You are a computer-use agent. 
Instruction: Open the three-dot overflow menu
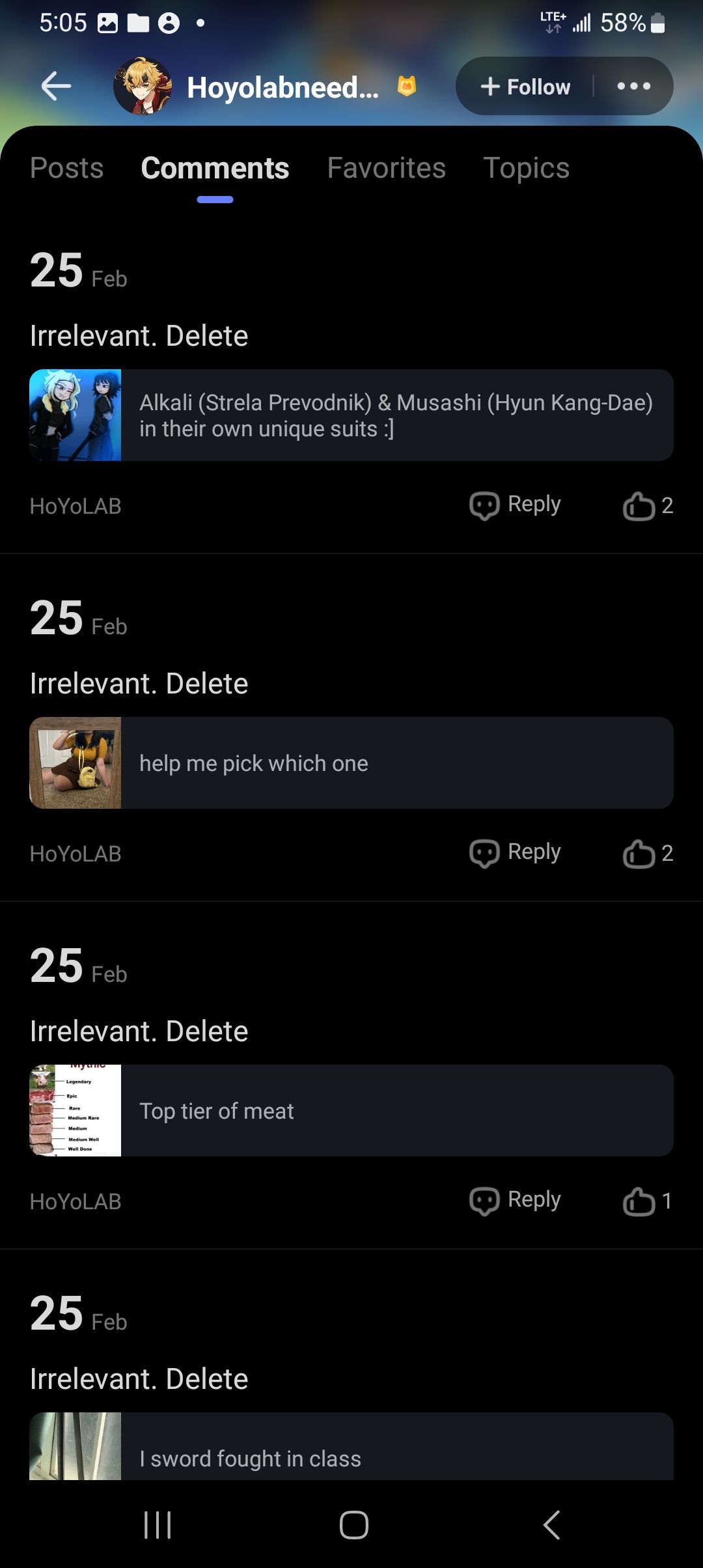point(633,87)
